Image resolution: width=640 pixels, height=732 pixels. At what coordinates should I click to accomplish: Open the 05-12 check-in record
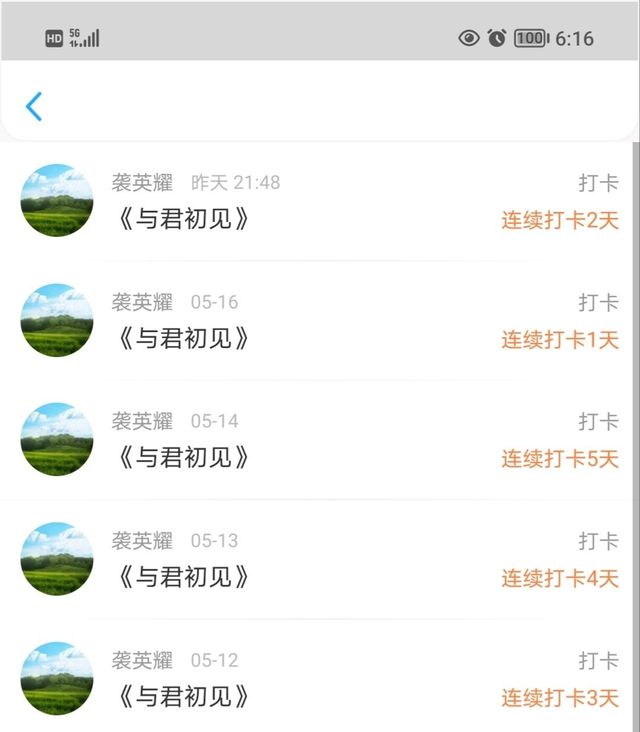point(320,679)
